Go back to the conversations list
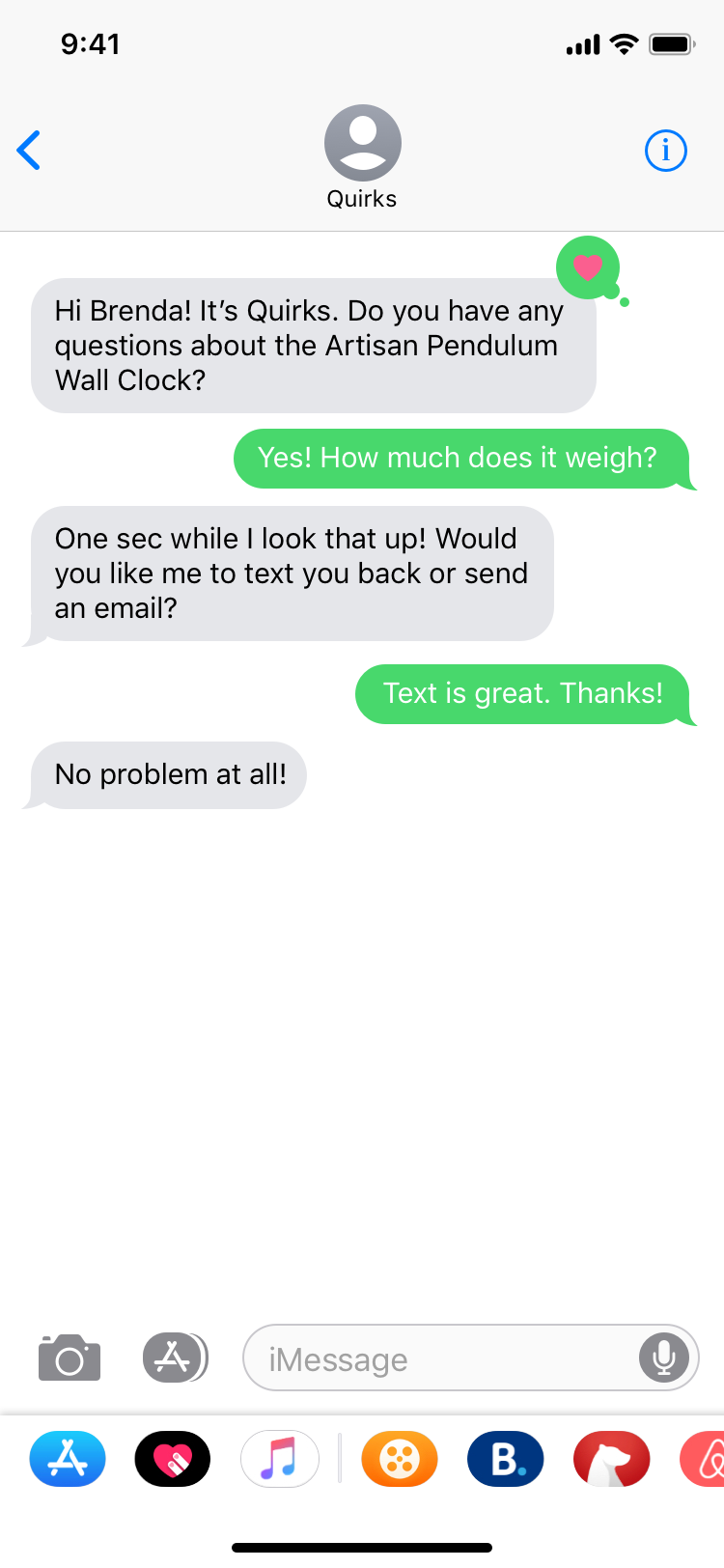This screenshot has height=1568, width=724. 29,151
